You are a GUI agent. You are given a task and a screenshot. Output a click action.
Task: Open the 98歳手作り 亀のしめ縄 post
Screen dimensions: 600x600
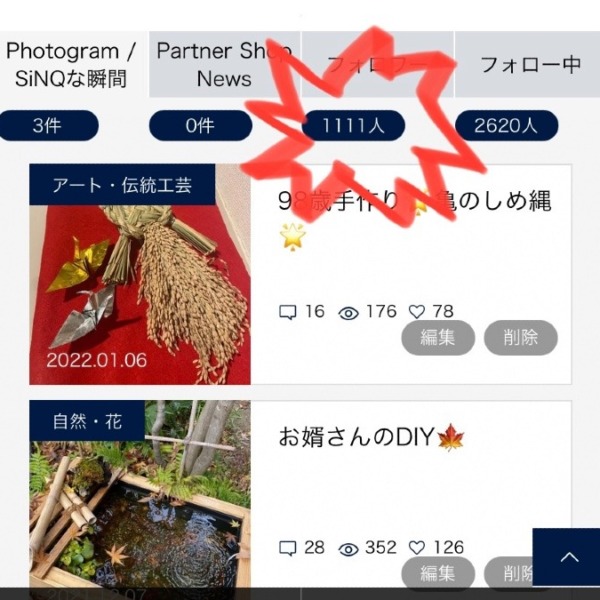pos(414,203)
